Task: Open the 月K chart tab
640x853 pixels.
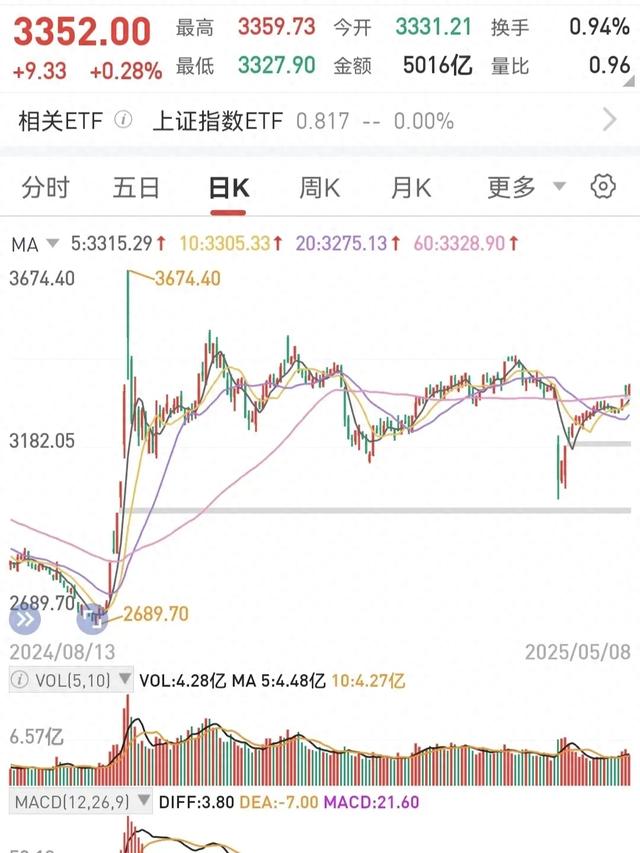Action: point(410,187)
